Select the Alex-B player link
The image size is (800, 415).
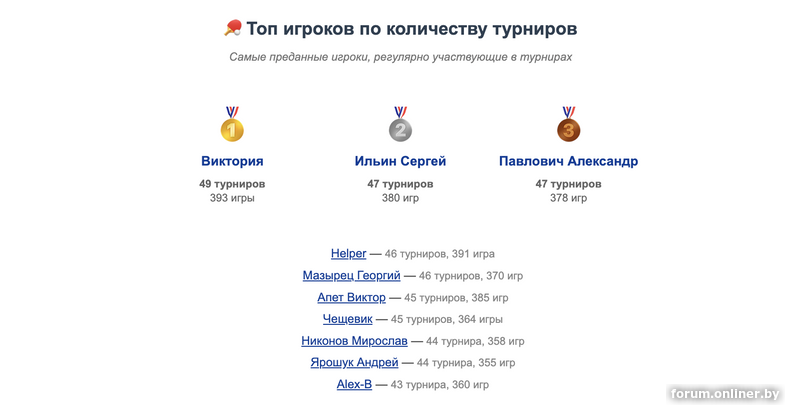354,384
